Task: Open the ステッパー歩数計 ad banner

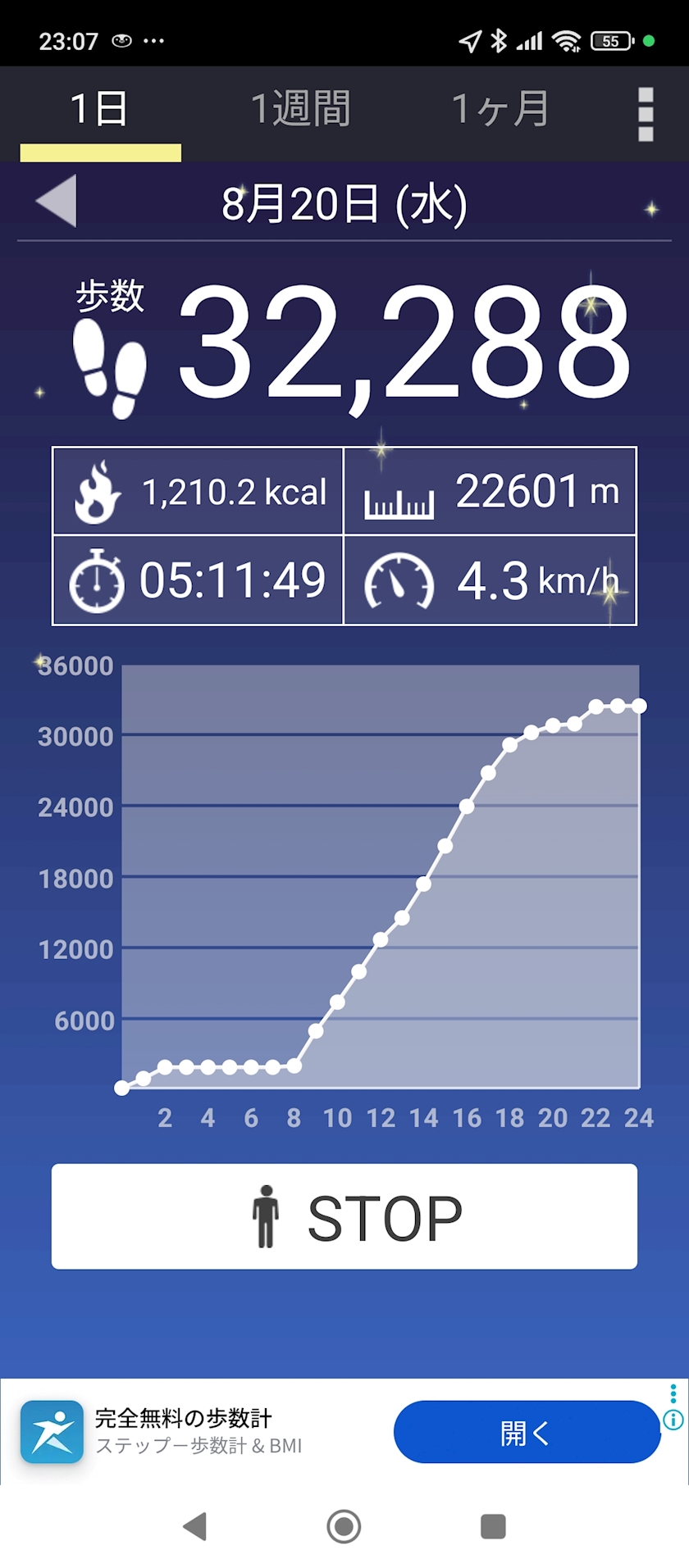Action: 197,1432
